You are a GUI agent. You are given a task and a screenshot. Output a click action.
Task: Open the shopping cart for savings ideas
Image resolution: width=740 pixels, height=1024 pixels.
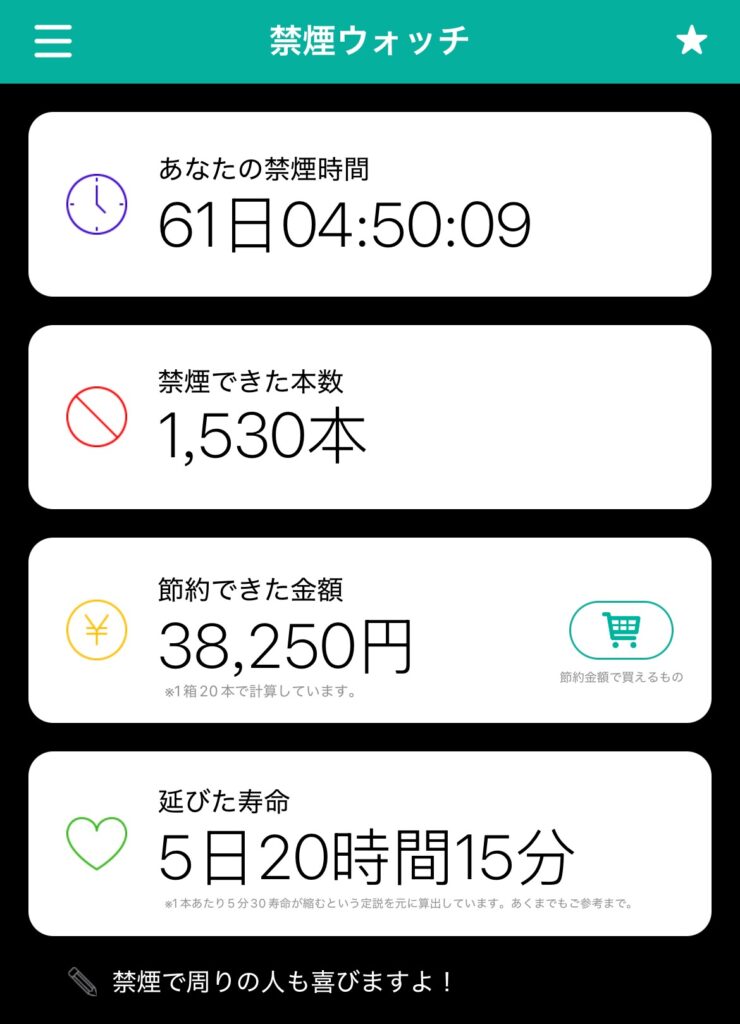[622, 631]
